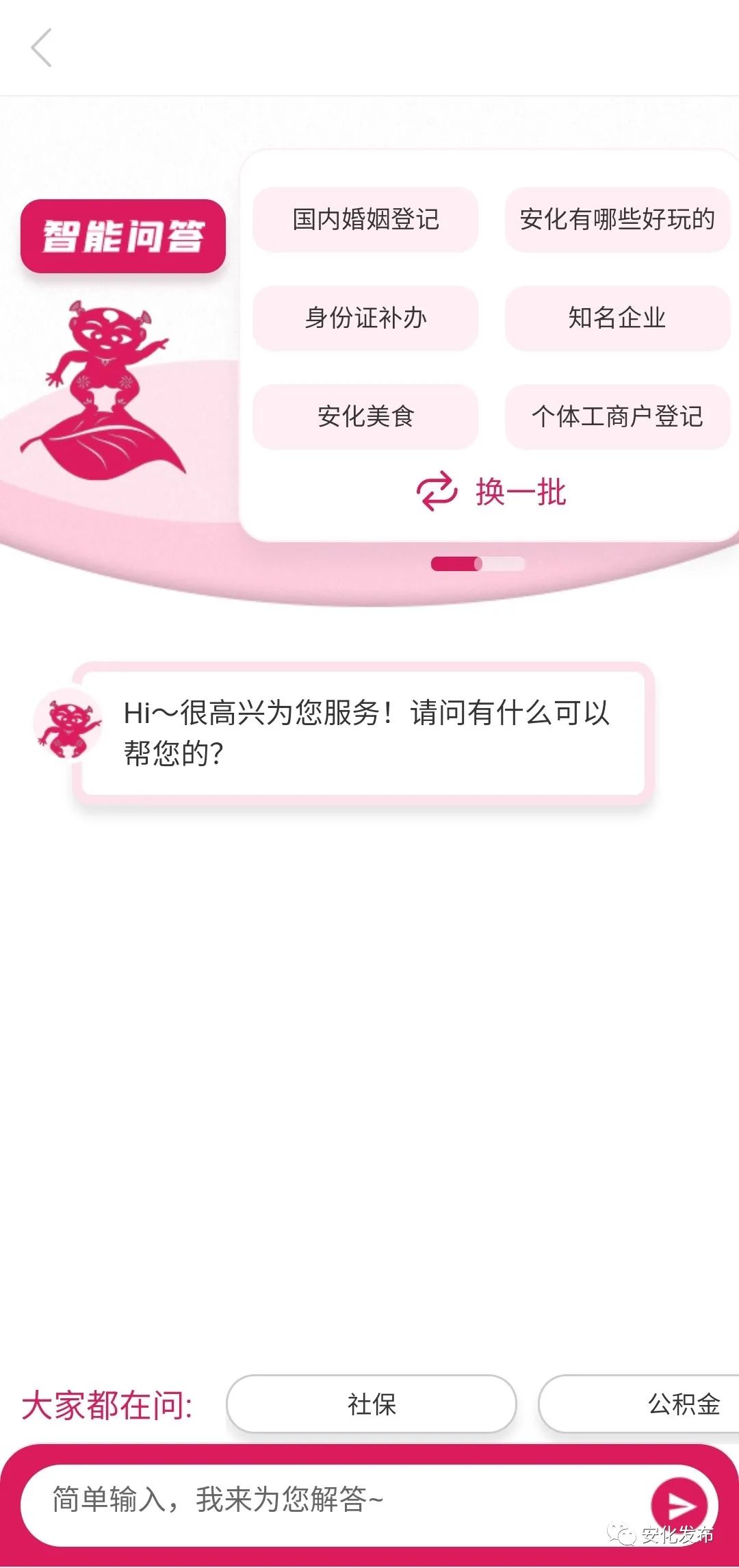Send the message with the arrow icon
The image size is (739, 1568).
[679, 1504]
